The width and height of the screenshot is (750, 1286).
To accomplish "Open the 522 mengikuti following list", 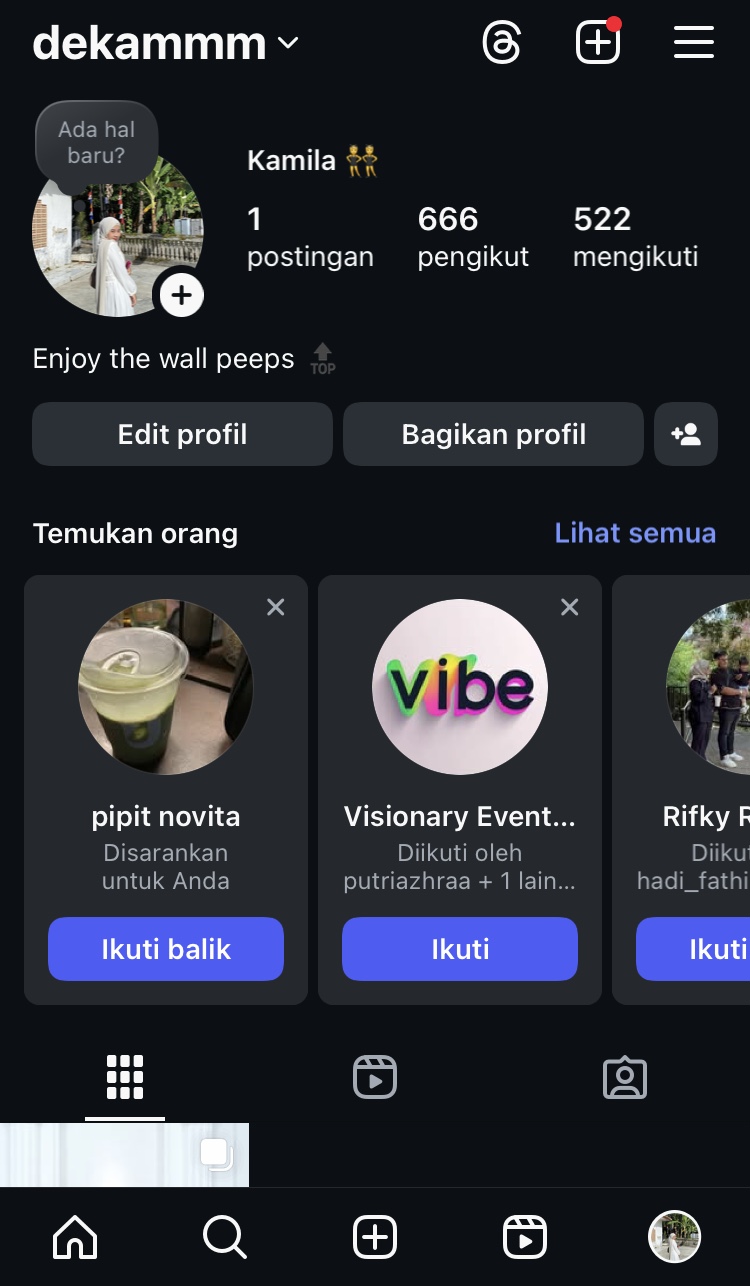I will (x=635, y=237).
